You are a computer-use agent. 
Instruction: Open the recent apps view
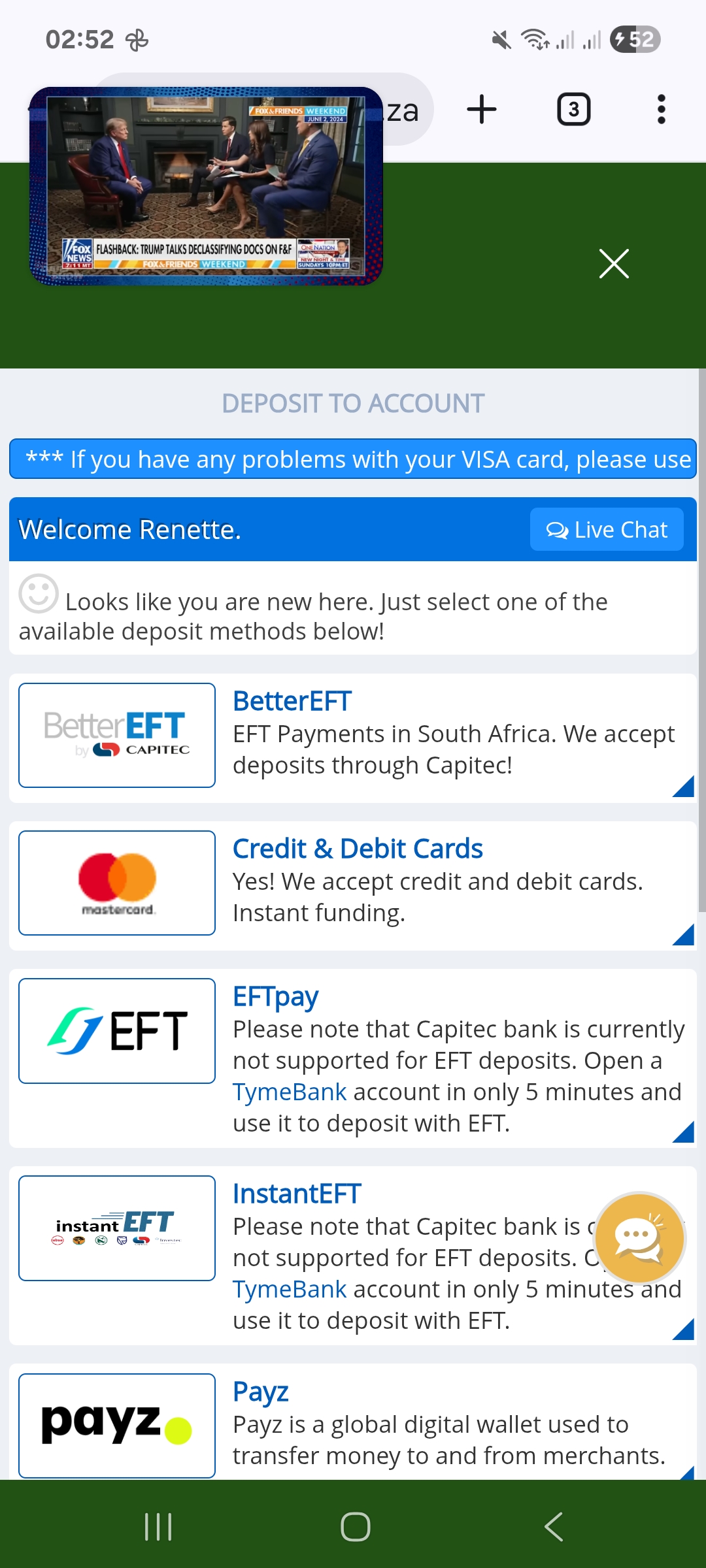158,1527
